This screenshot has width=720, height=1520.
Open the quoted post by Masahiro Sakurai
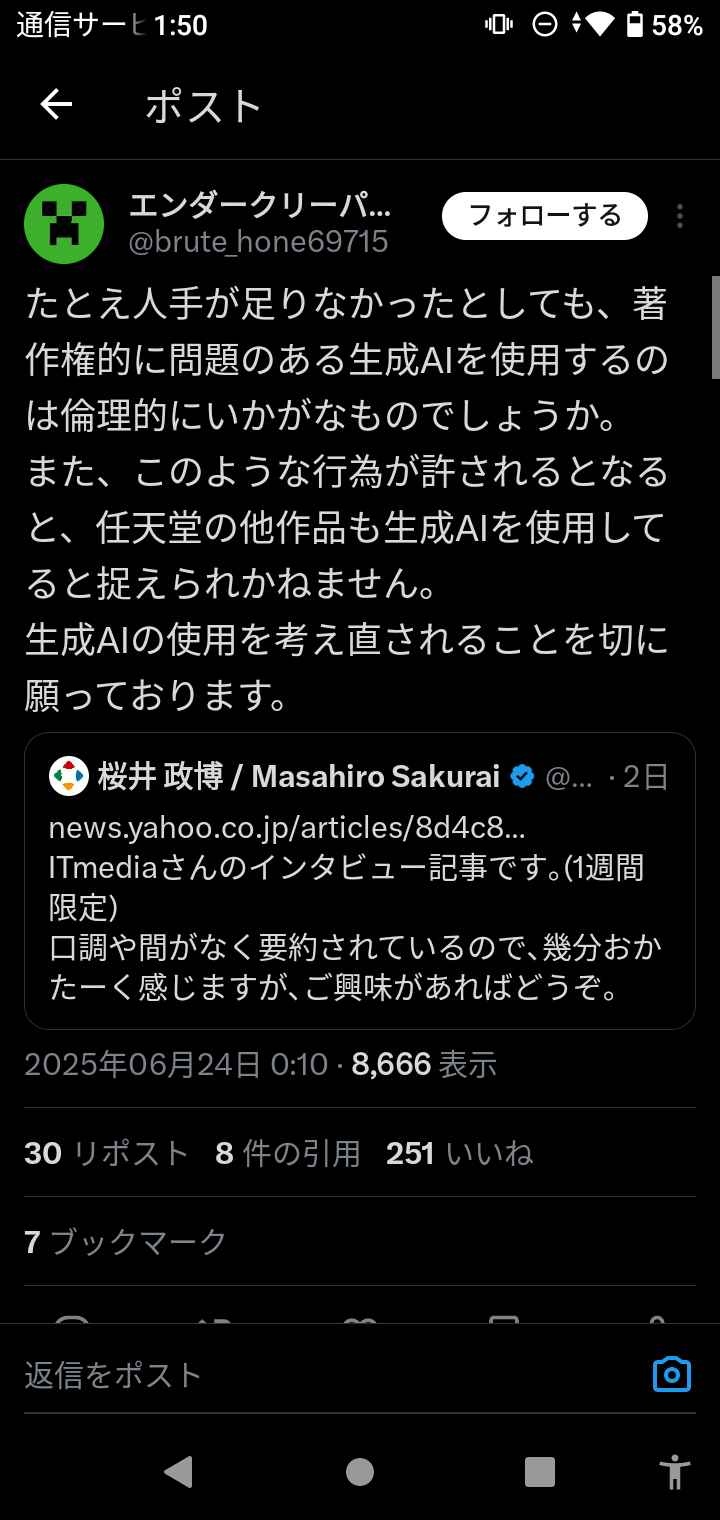click(360, 881)
